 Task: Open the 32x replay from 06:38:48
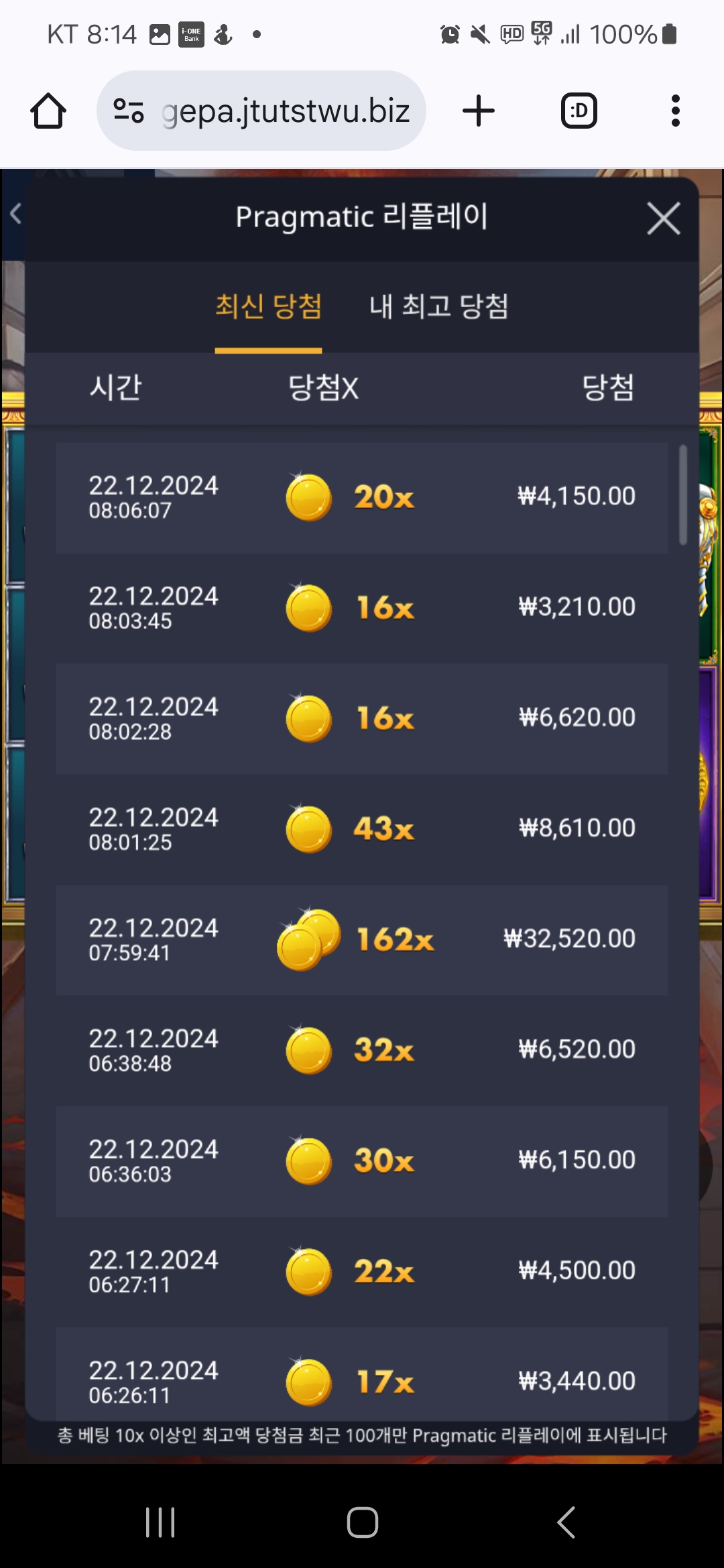coord(362,1050)
